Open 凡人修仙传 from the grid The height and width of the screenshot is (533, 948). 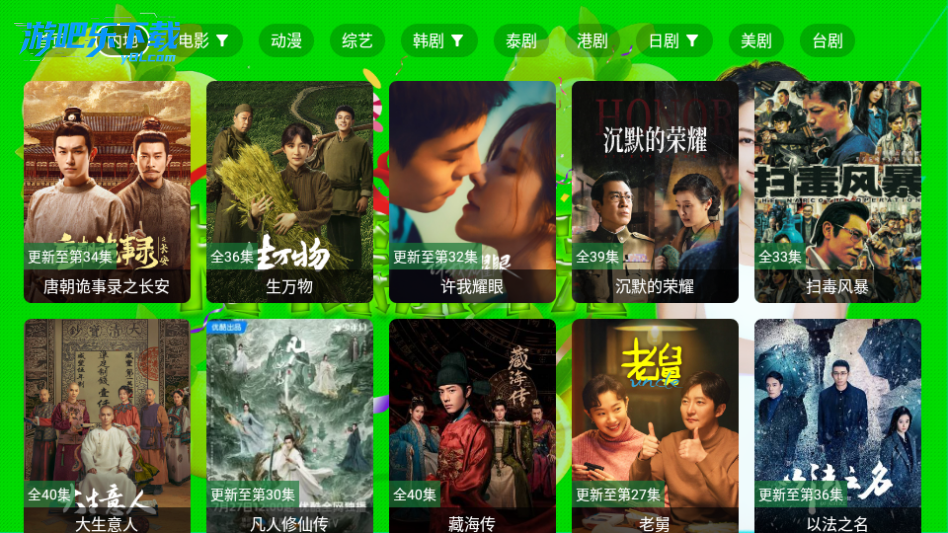coord(290,426)
